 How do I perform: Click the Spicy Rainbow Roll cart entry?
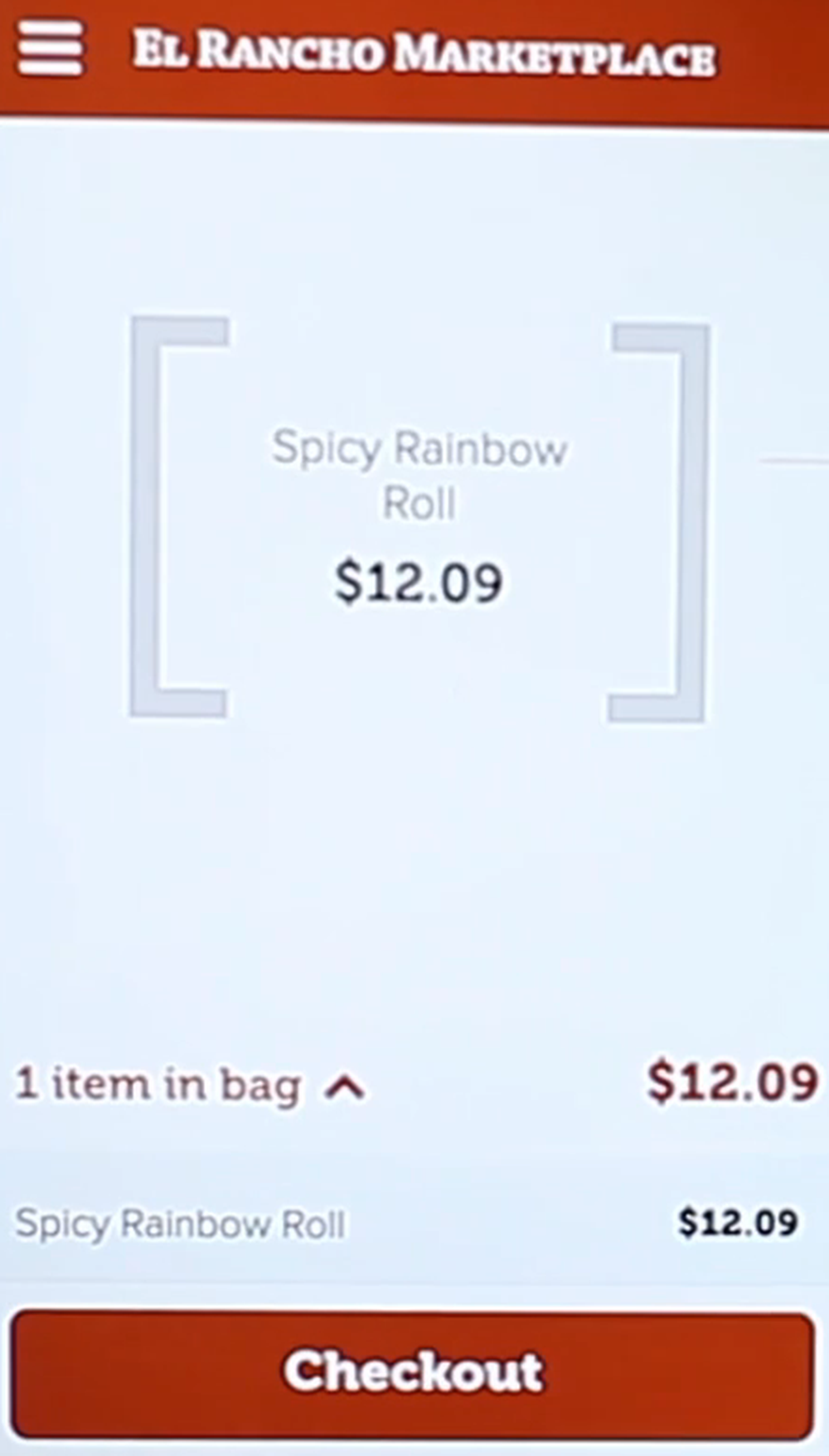(184, 1222)
